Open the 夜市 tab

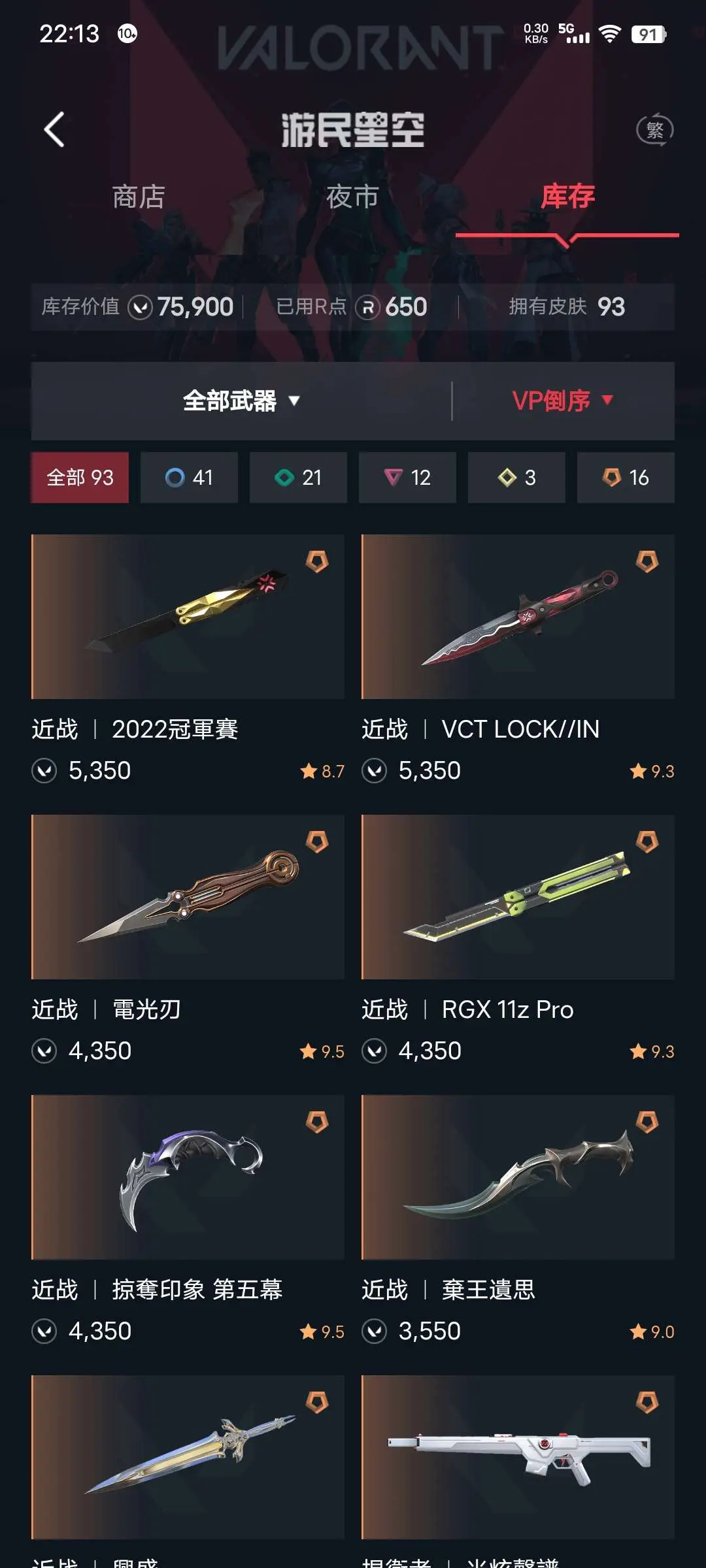point(352,197)
